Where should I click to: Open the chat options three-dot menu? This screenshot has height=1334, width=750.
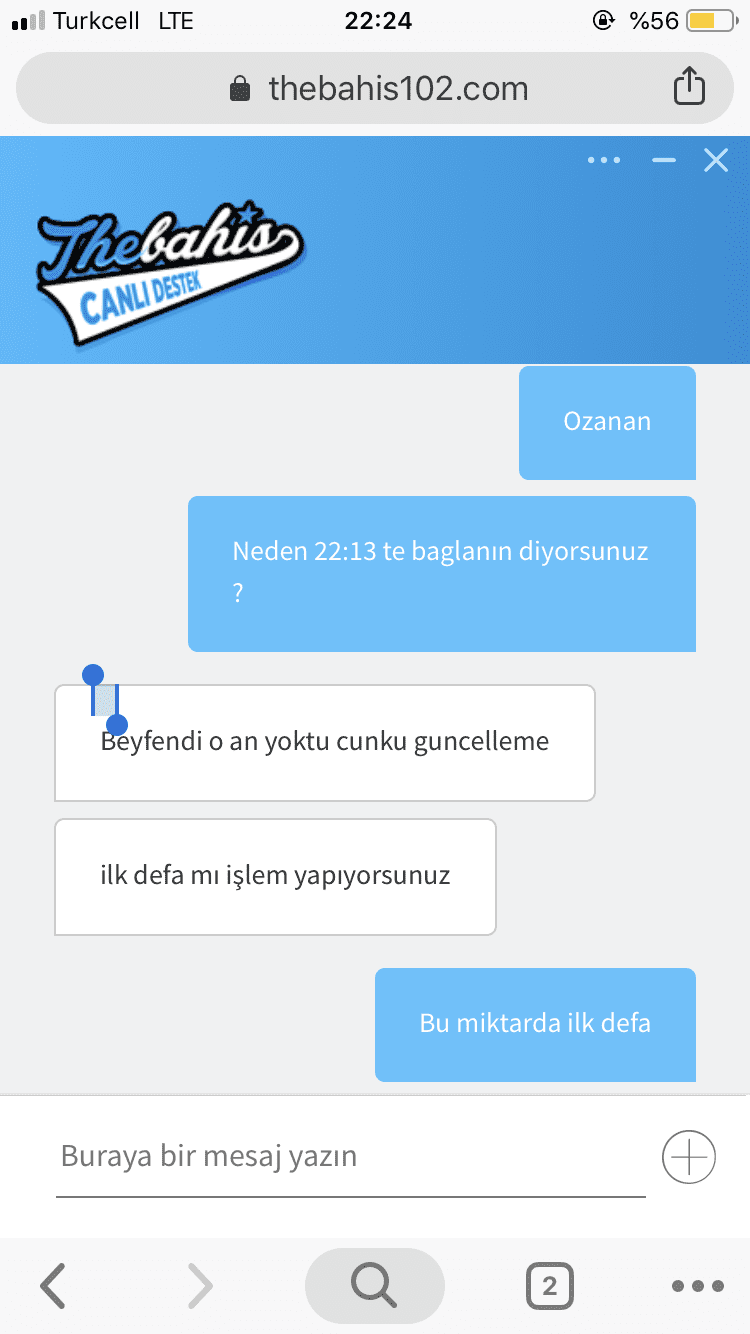click(604, 160)
